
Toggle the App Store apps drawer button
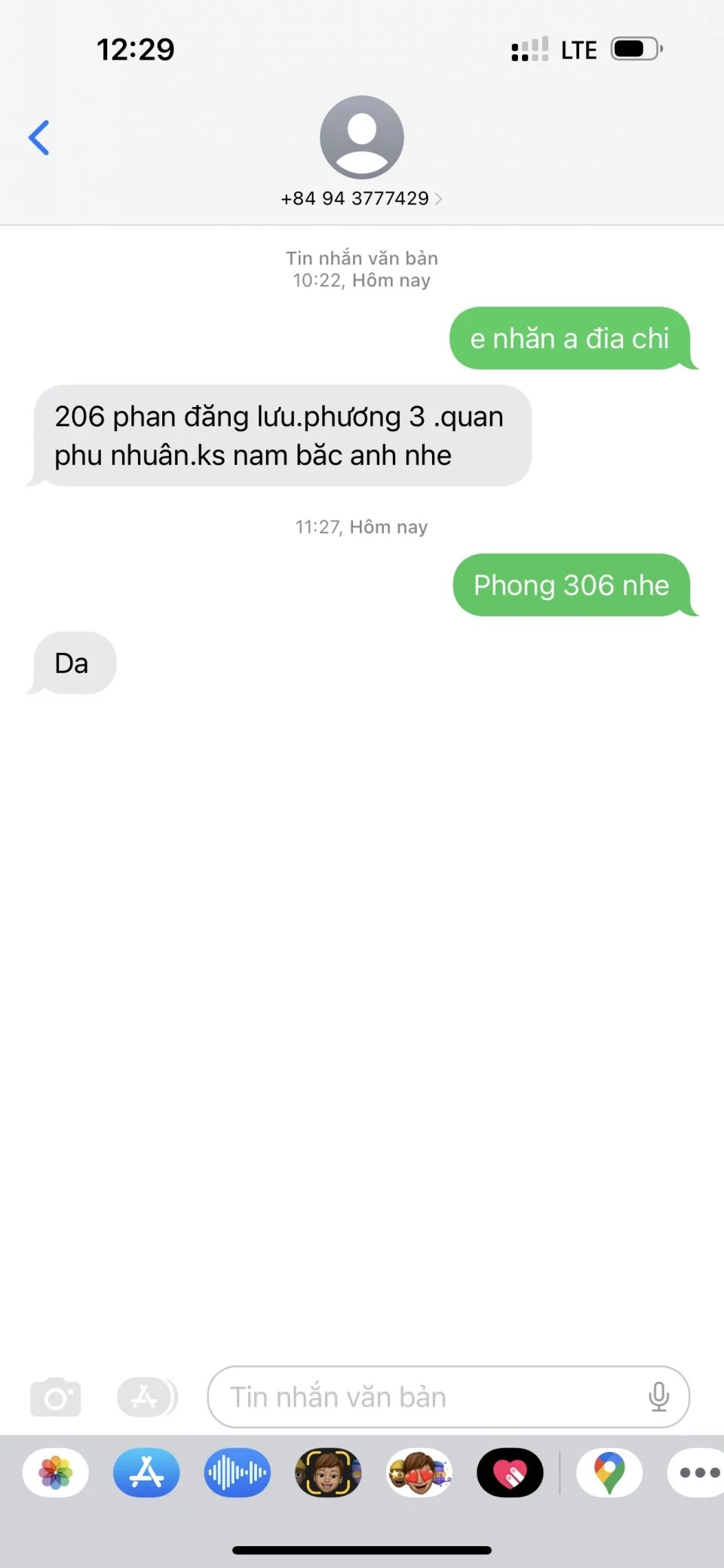(x=146, y=1397)
